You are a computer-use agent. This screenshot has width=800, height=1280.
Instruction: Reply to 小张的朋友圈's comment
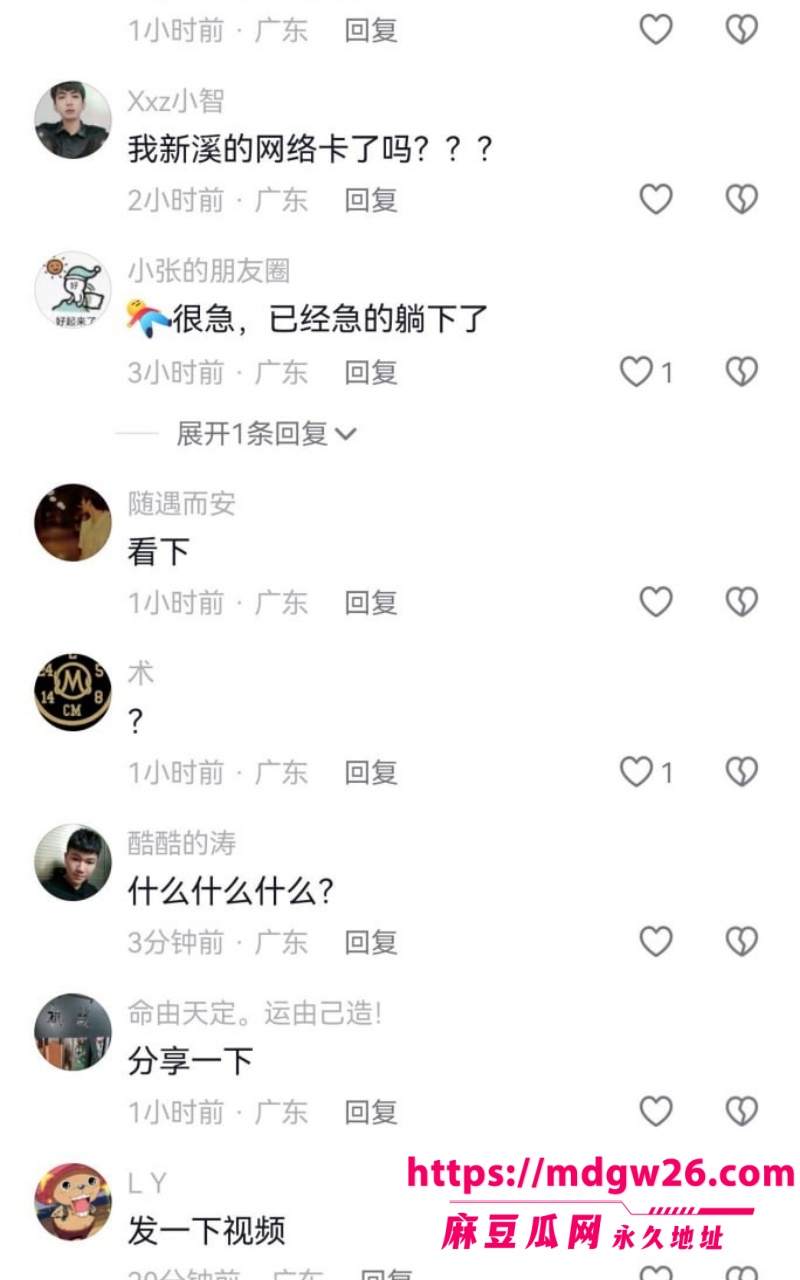(x=371, y=373)
